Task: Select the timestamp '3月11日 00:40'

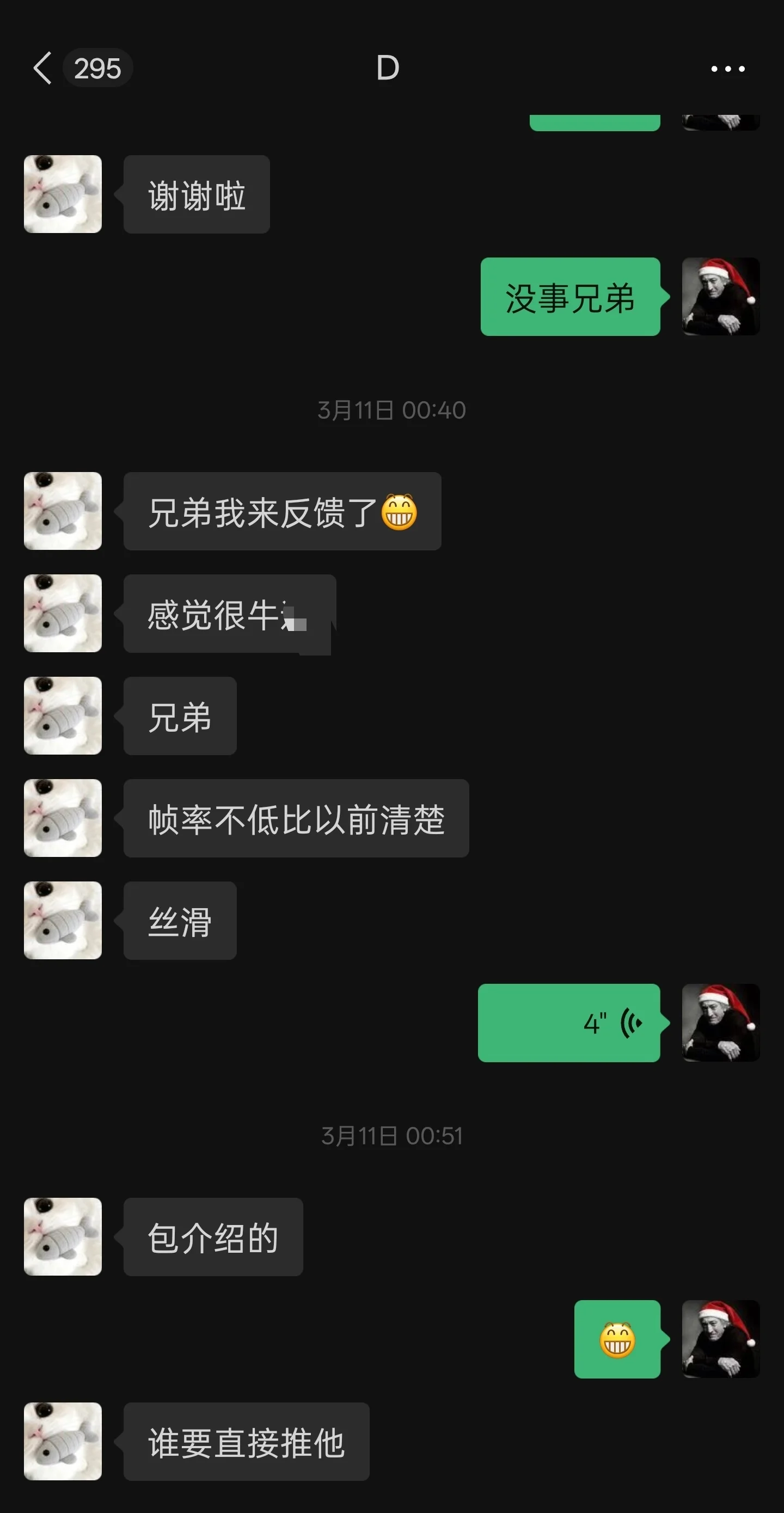Action: pyautogui.click(x=391, y=409)
